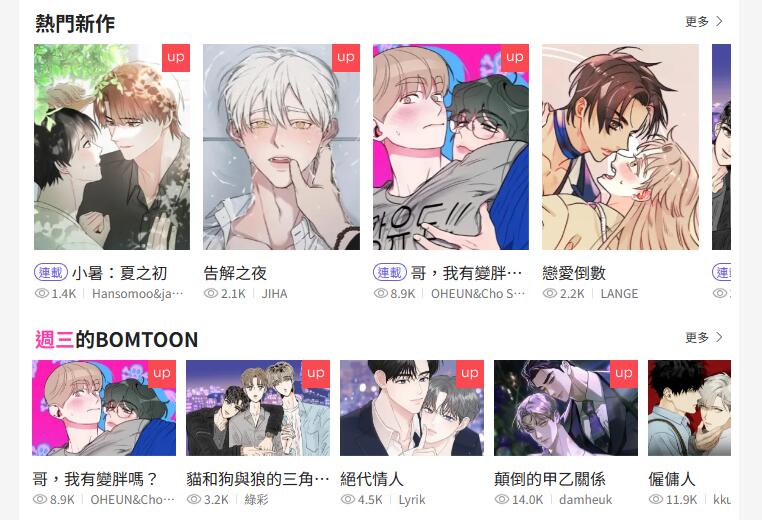762x520 pixels.
Task: Open 更多 for 週三的BOMTOON section
Action: (704, 338)
